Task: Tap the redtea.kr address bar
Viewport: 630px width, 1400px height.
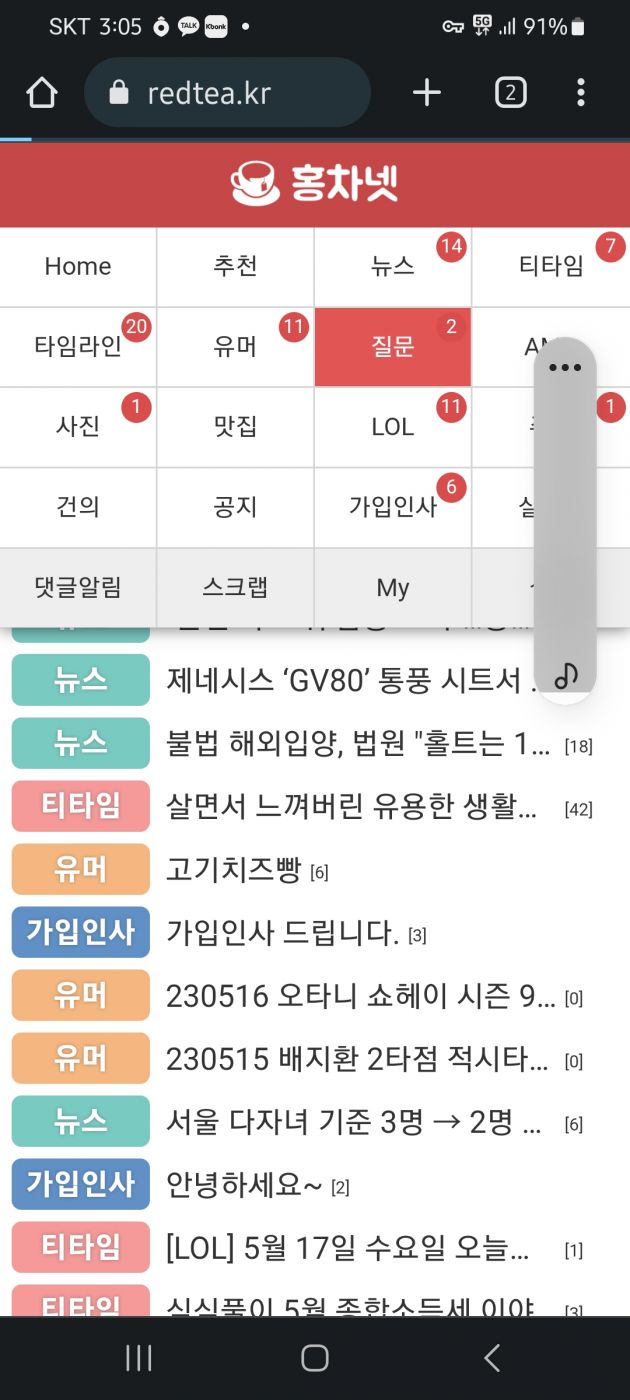Action: click(228, 93)
